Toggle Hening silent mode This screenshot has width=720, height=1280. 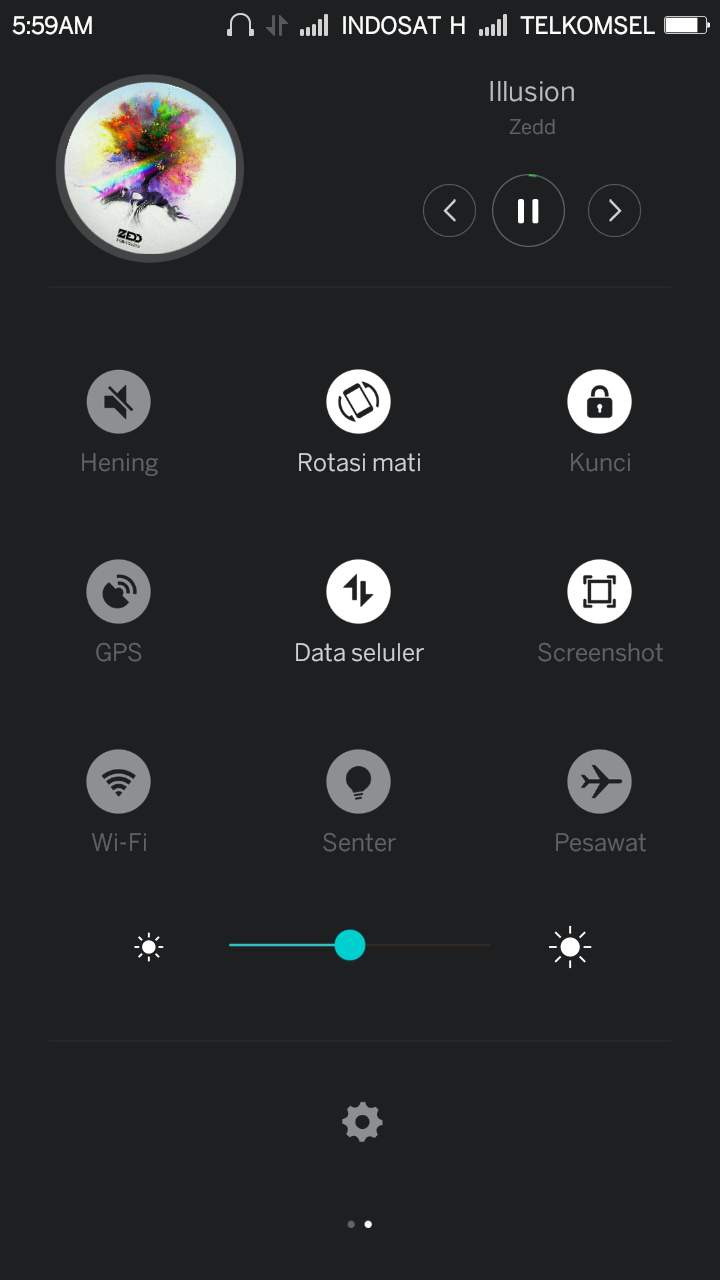click(x=119, y=402)
